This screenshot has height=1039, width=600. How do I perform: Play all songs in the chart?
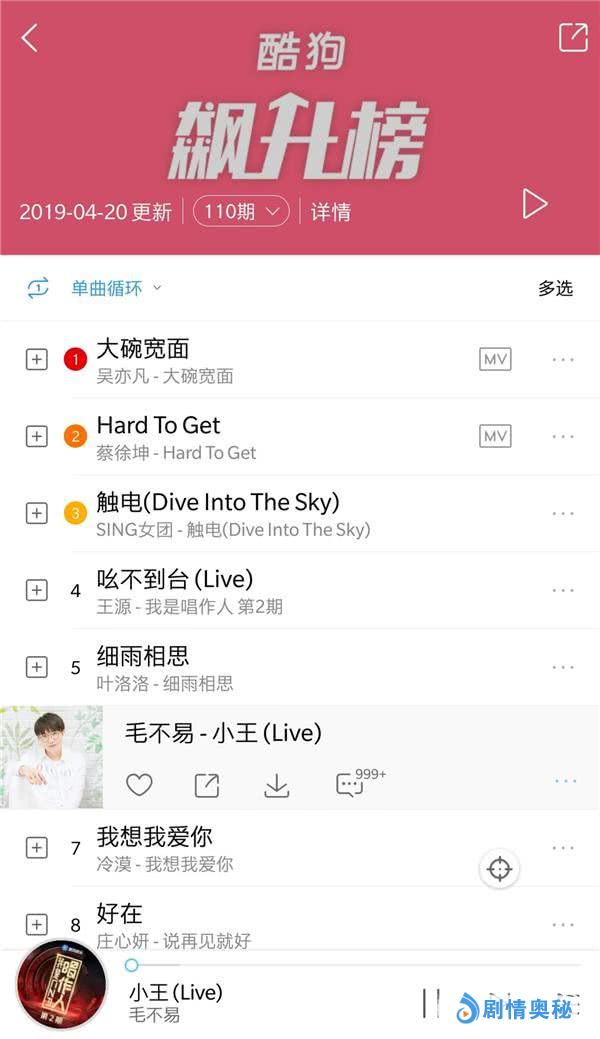(x=535, y=204)
